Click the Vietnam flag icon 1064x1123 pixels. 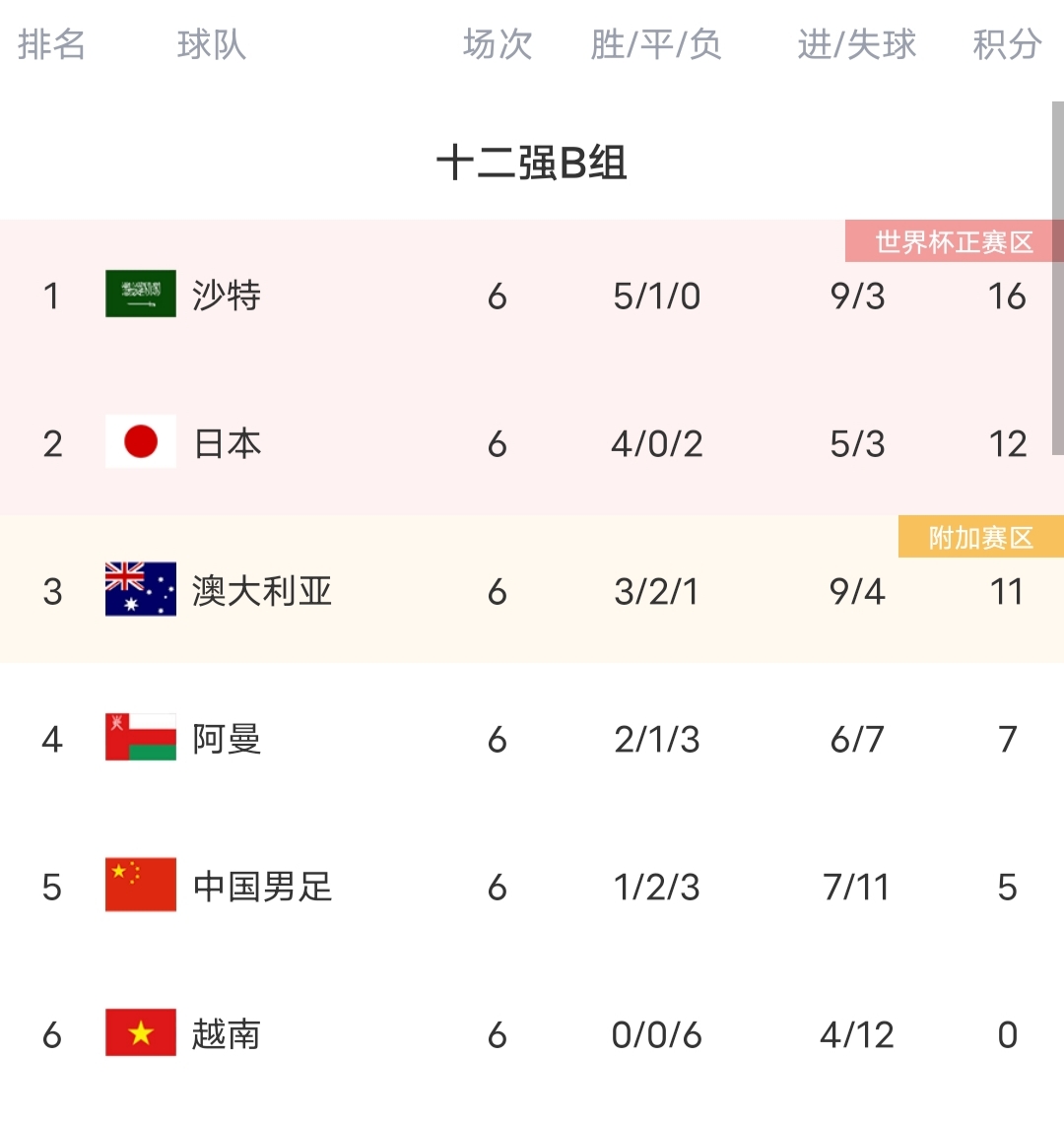pos(139,1034)
